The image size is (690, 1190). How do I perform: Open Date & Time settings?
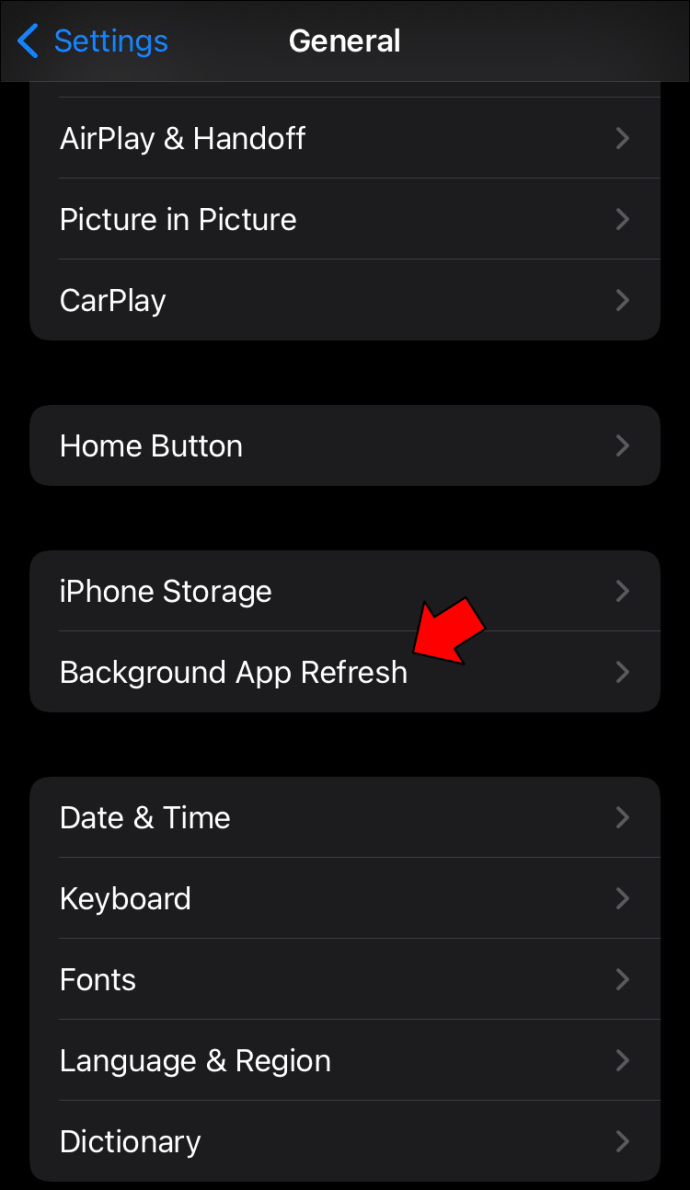pos(345,817)
